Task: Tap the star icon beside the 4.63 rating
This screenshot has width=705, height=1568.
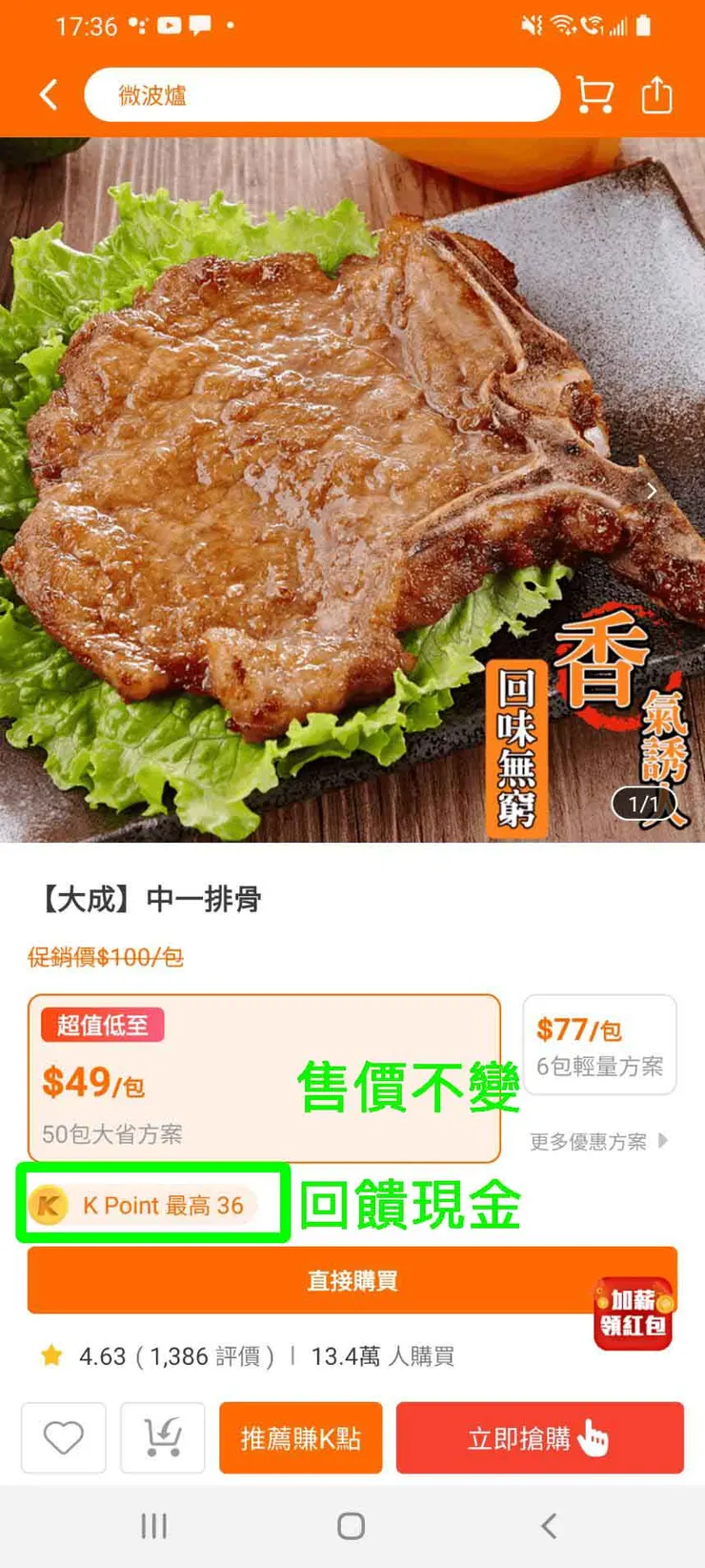Action: [51, 1356]
